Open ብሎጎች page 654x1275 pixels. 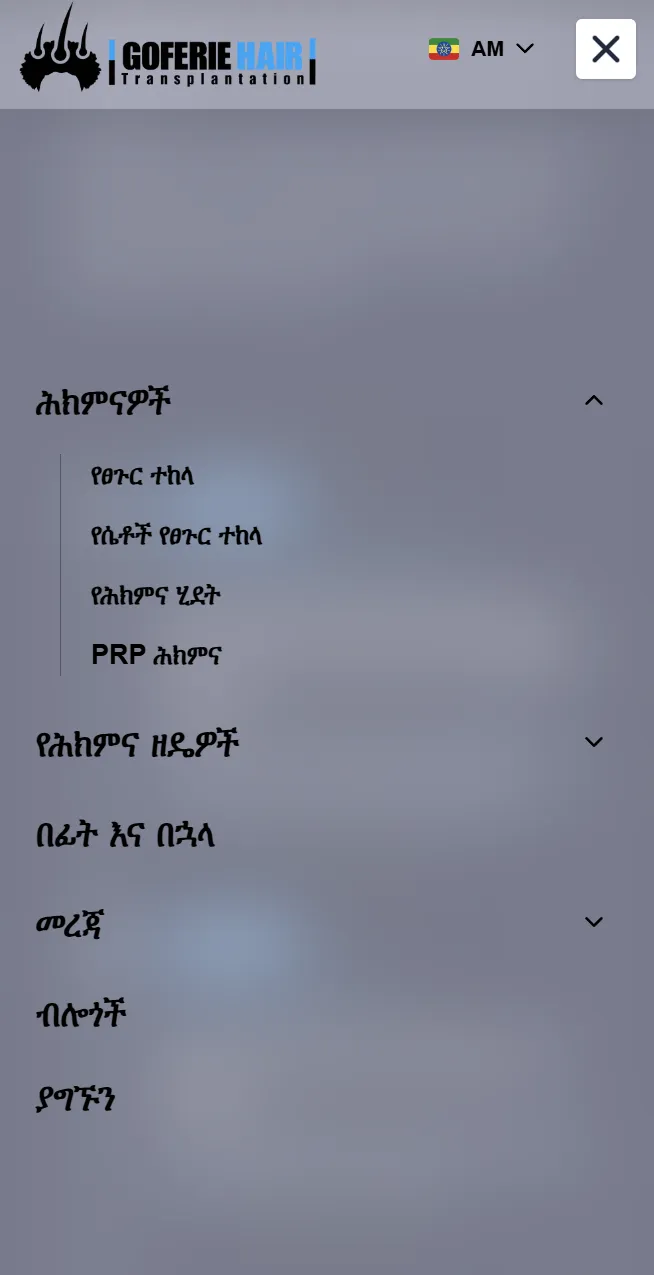(x=81, y=1014)
